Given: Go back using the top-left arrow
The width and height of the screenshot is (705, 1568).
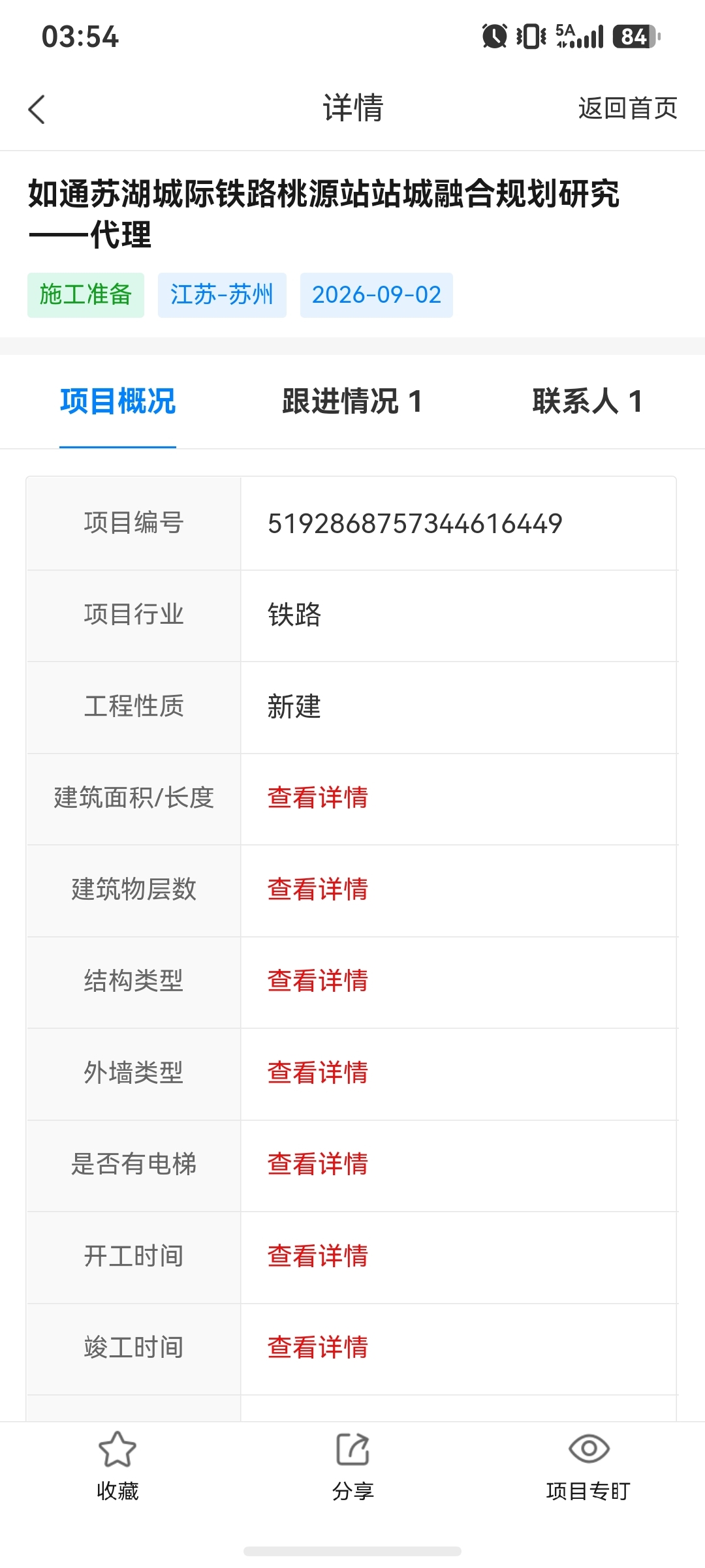Looking at the screenshot, I should 37,109.
